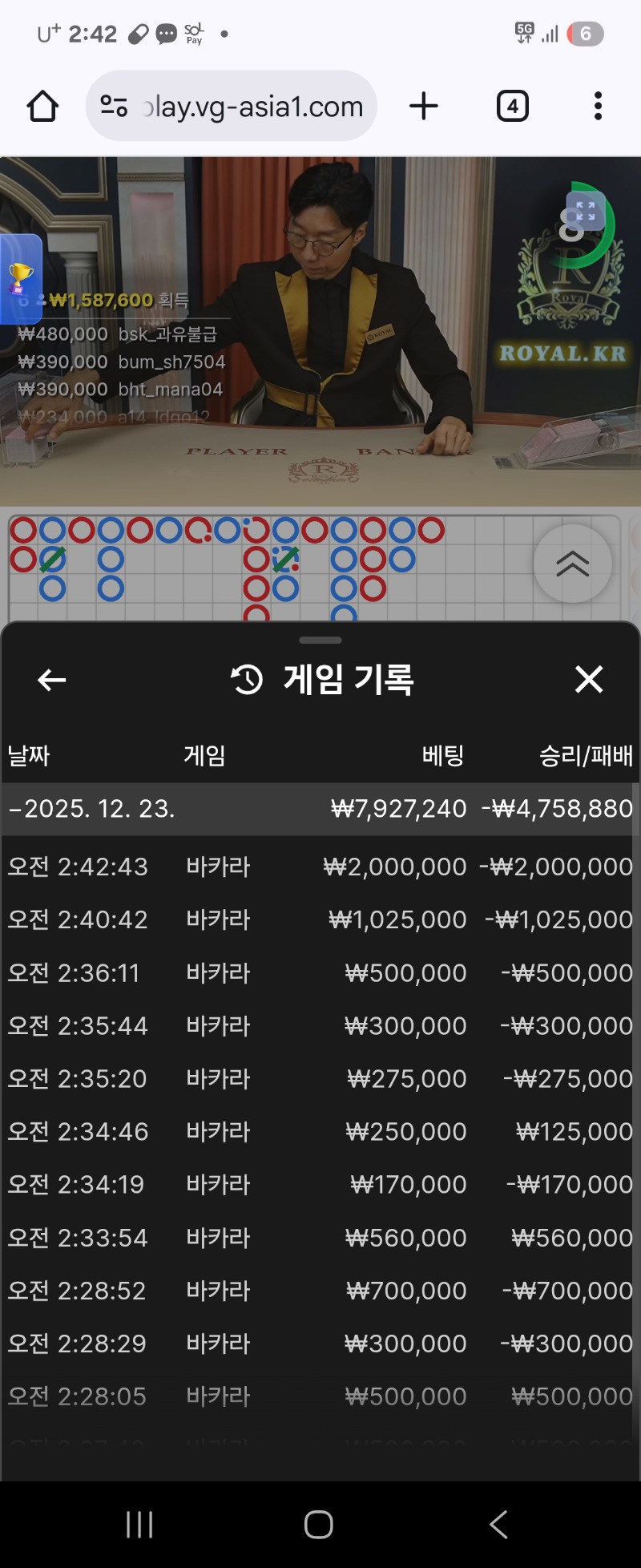The height and width of the screenshot is (1568, 641).
Task: Open the 2:40:42 baccarat record
Action: [320, 919]
